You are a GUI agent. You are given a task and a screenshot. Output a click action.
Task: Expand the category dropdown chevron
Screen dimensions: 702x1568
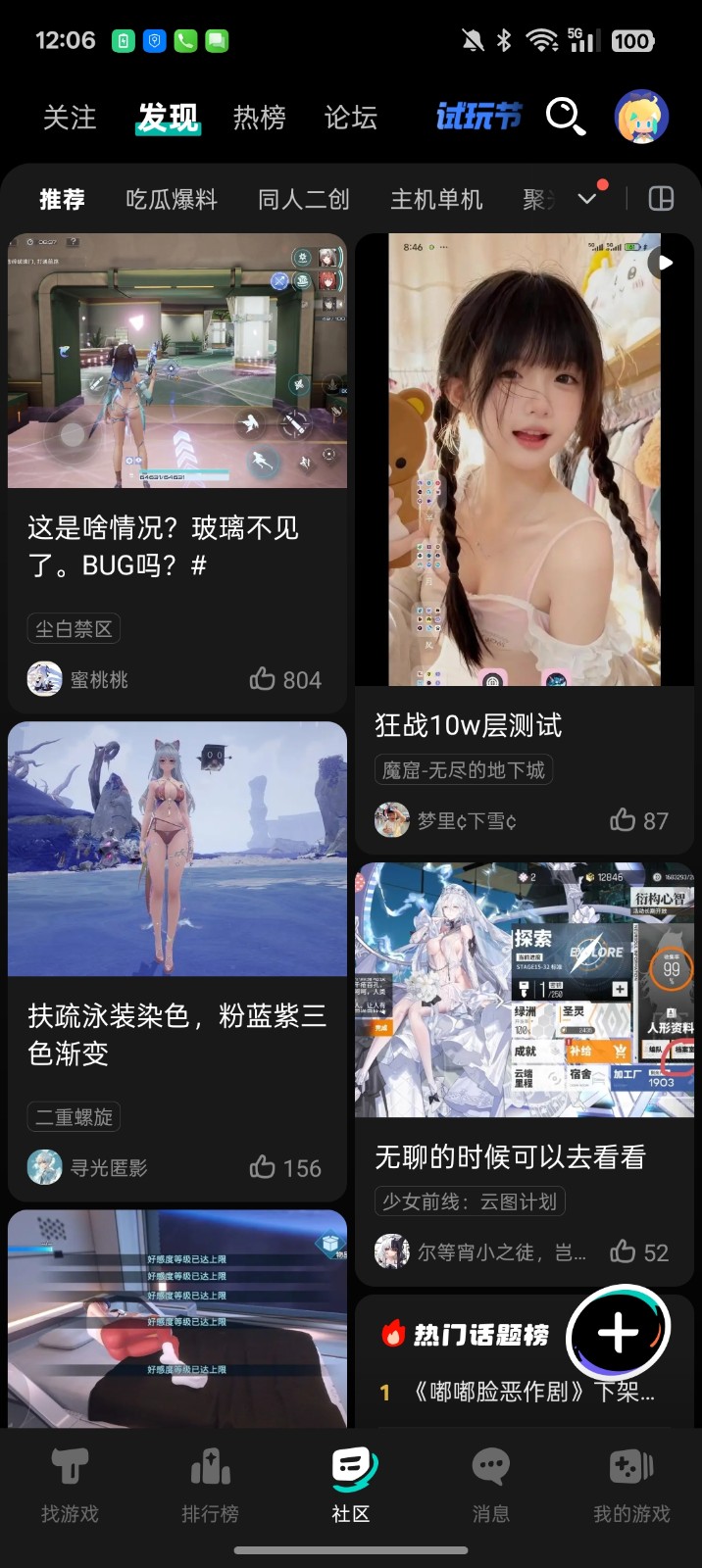pos(587,199)
